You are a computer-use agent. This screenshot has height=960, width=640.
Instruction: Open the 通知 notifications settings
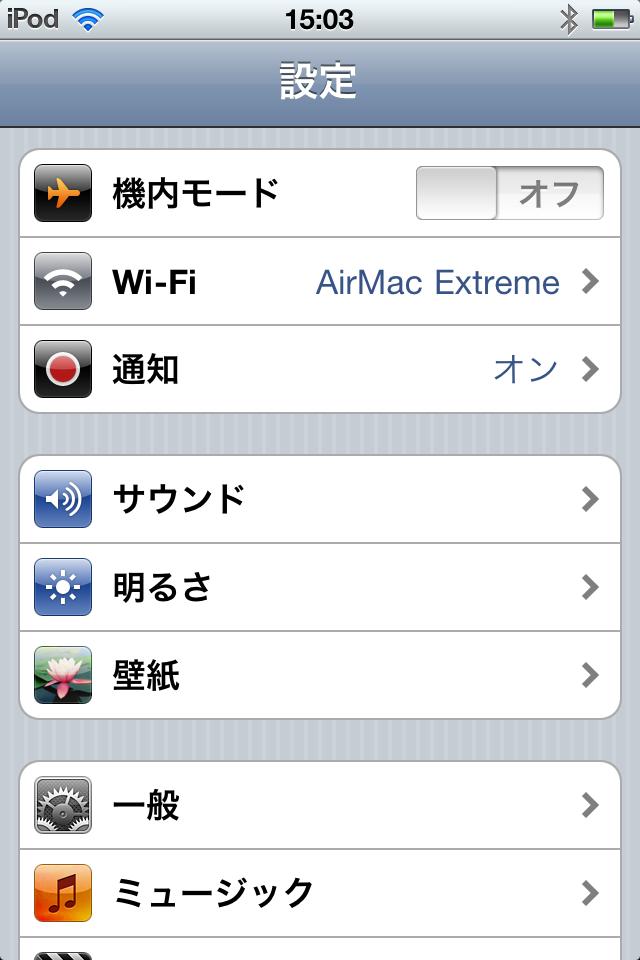[x=320, y=370]
